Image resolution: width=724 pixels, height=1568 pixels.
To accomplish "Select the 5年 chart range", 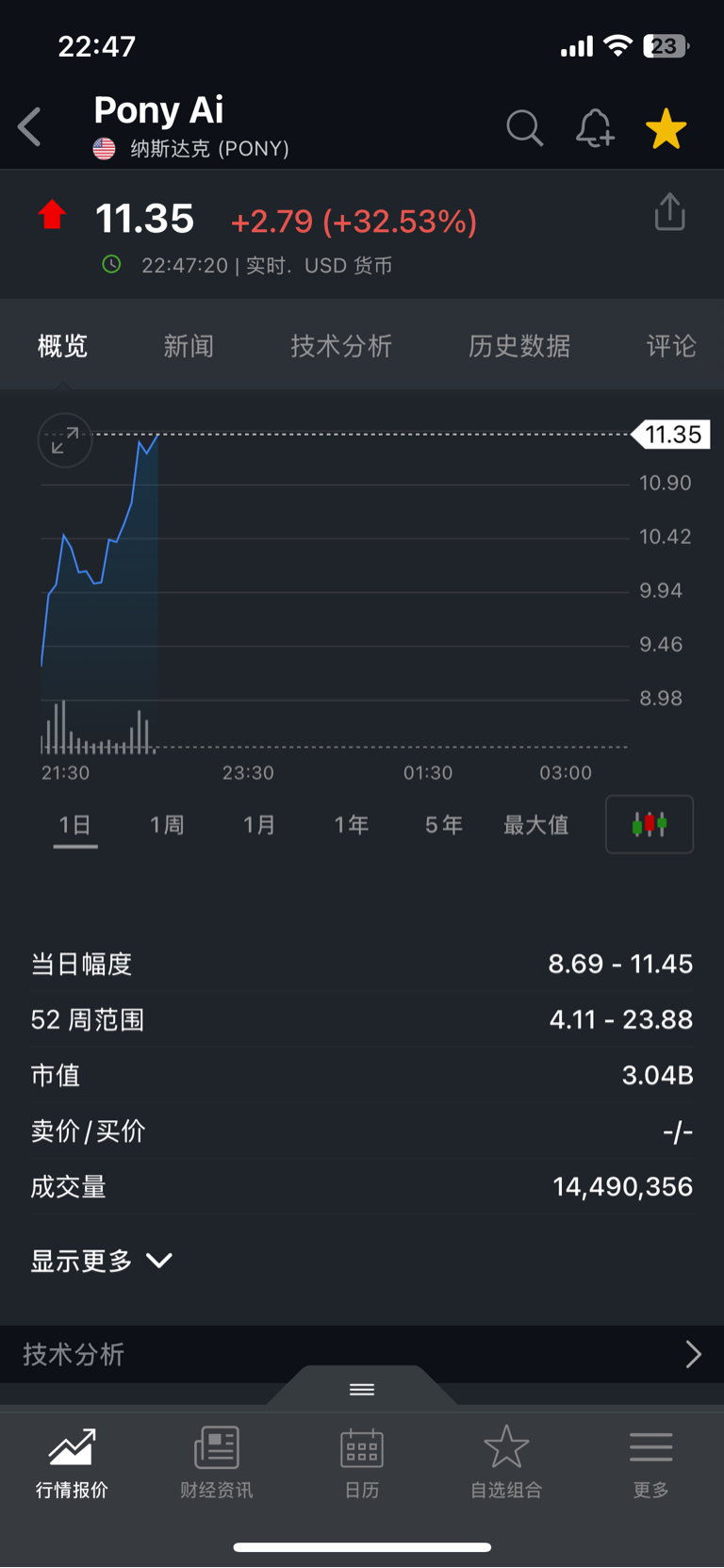I will [x=443, y=825].
